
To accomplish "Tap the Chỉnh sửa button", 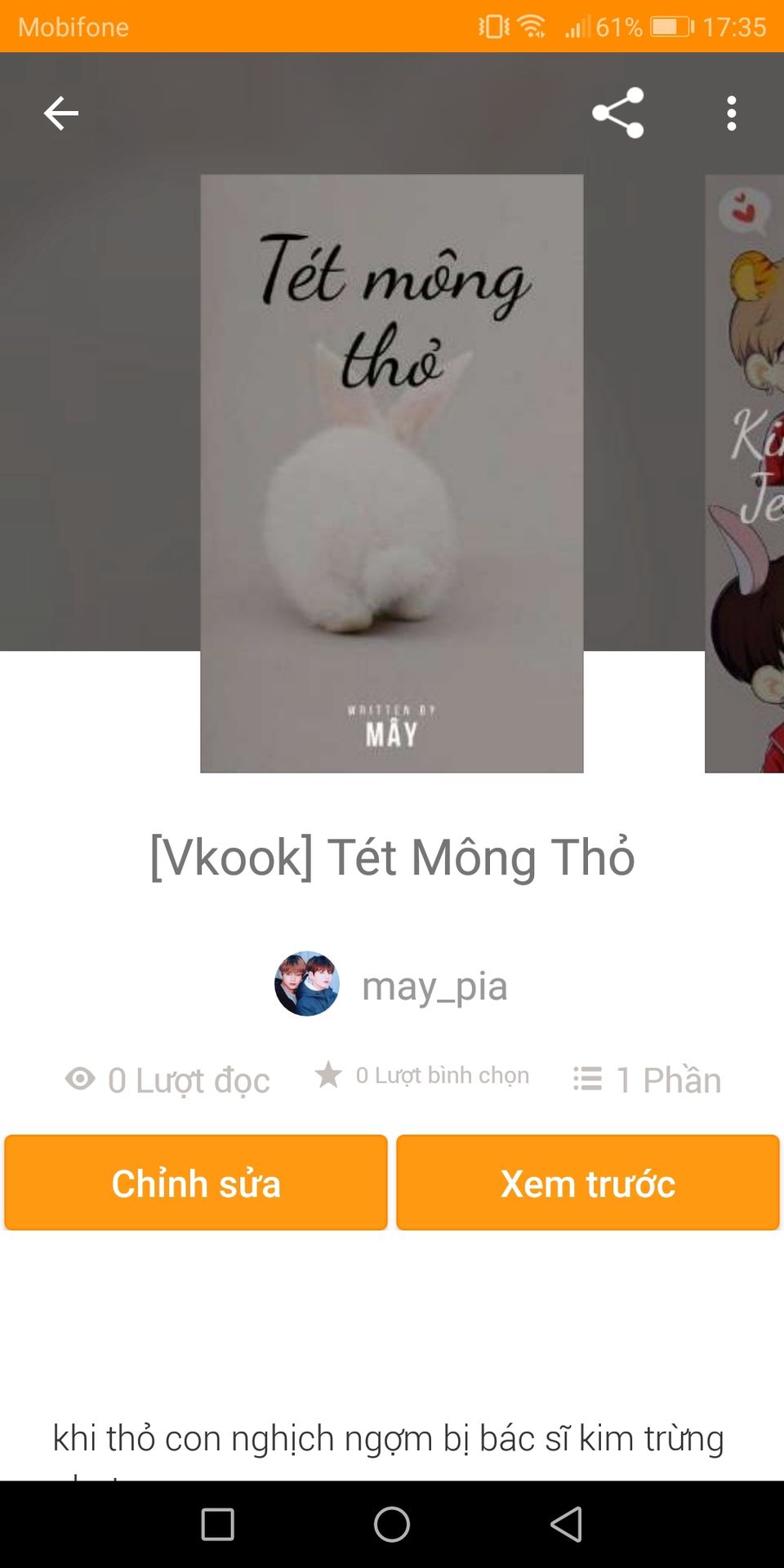I will (196, 1183).
